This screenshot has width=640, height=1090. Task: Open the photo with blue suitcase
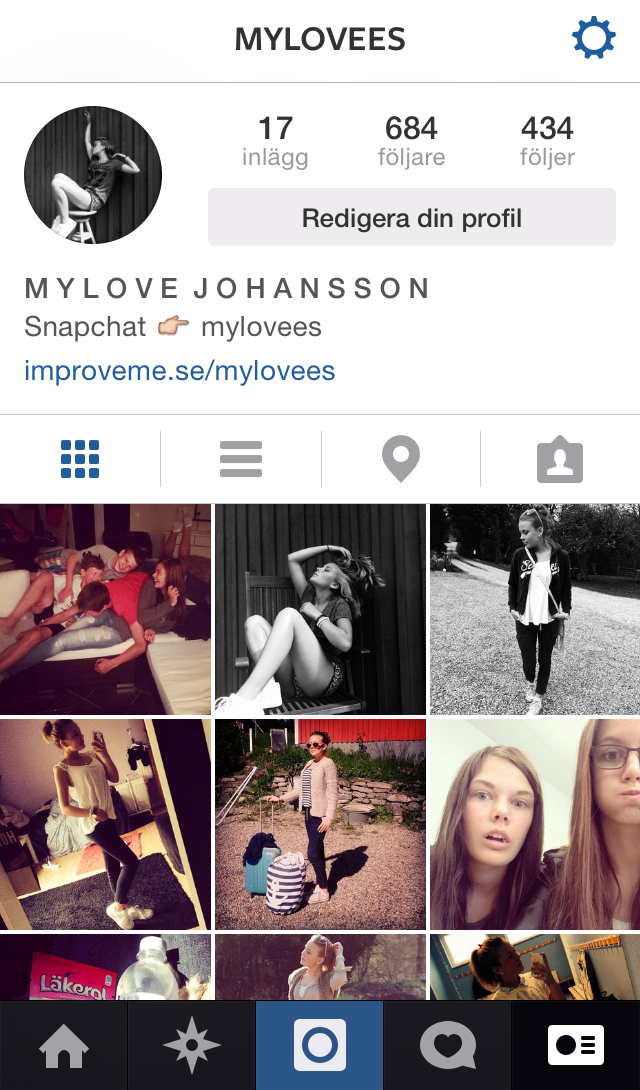tap(320, 824)
